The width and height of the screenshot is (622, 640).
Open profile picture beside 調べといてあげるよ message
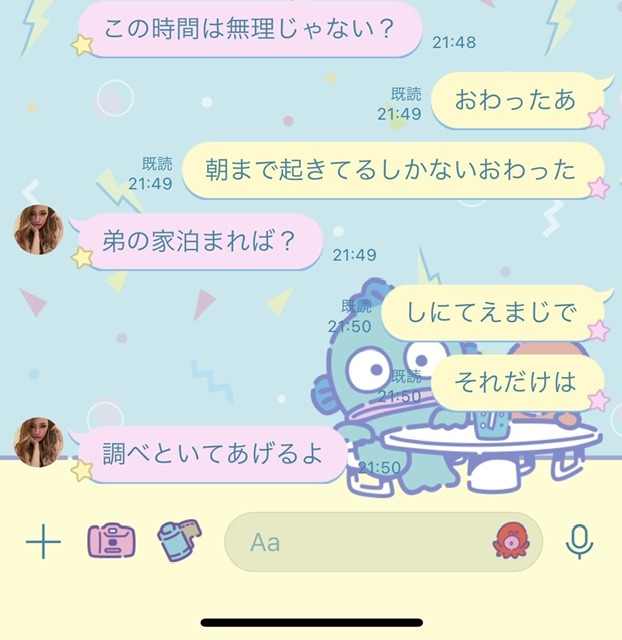coord(38,442)
